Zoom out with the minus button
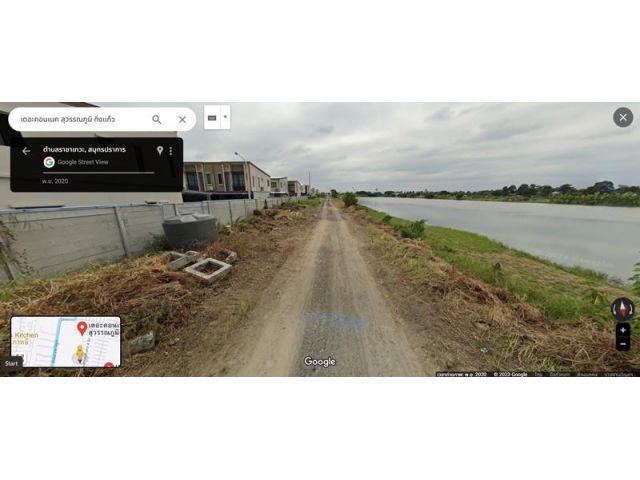The height and width of the screenshot is (480, 640). point(622,343)
